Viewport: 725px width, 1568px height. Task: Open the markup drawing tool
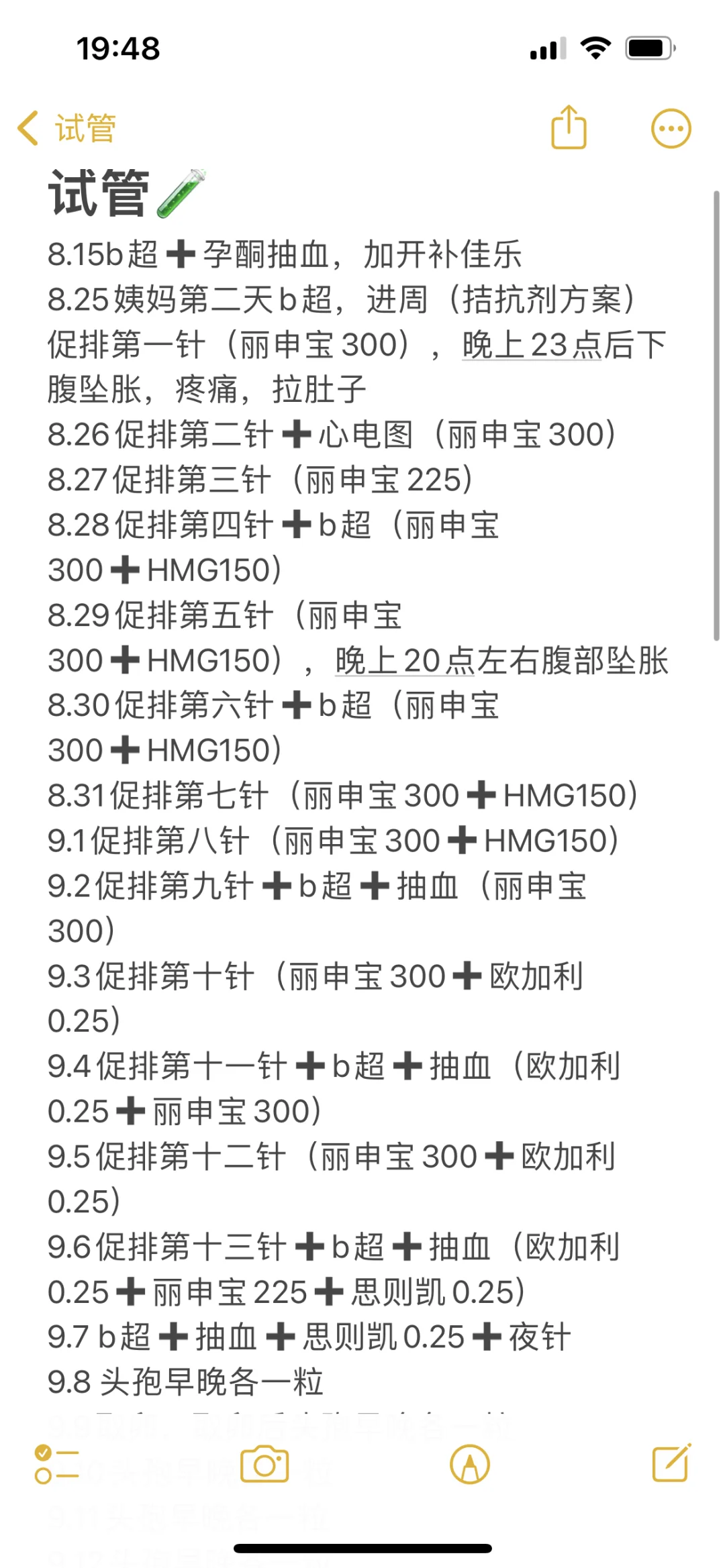pyautogui.click(x=470, y=1465)
